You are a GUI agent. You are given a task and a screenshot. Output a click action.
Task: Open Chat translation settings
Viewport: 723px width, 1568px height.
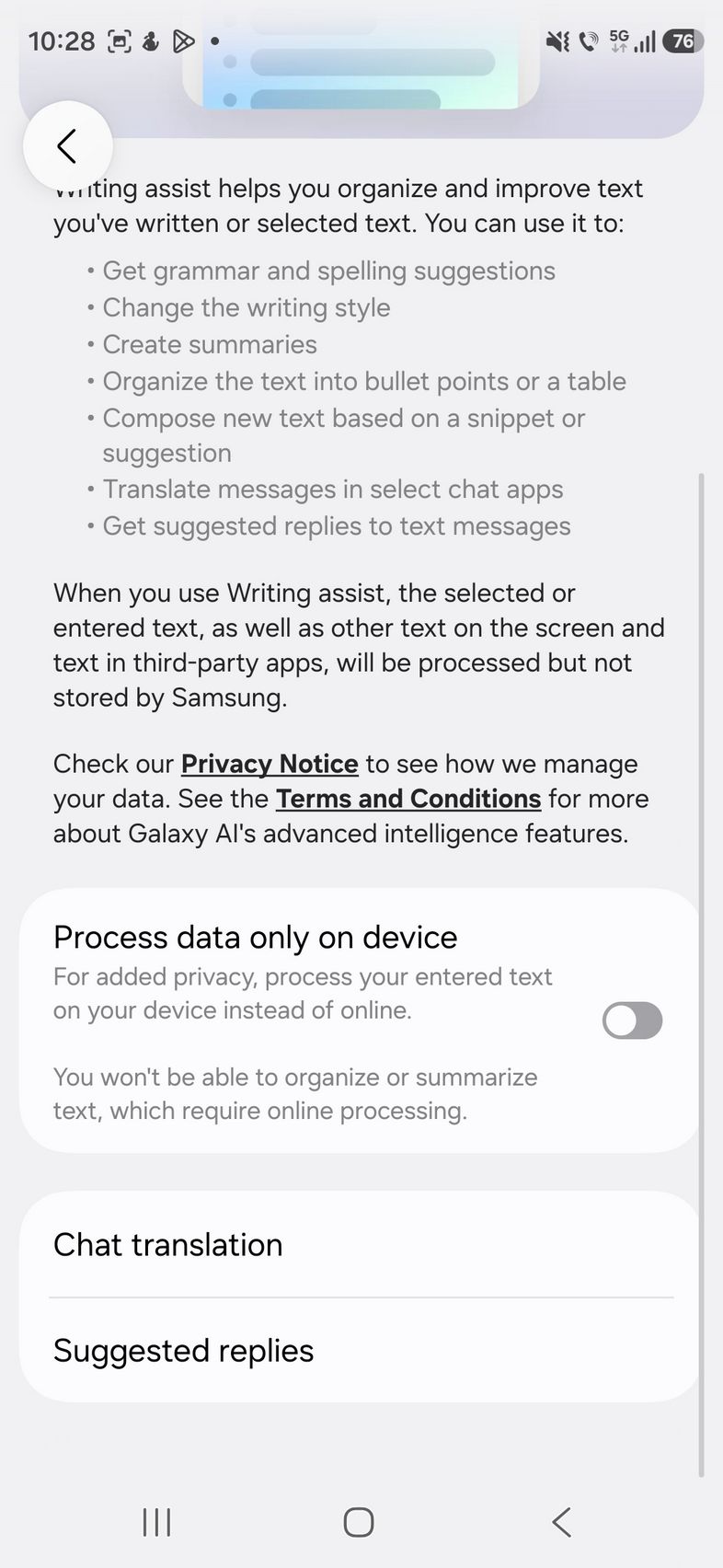tap(361, 1245)
